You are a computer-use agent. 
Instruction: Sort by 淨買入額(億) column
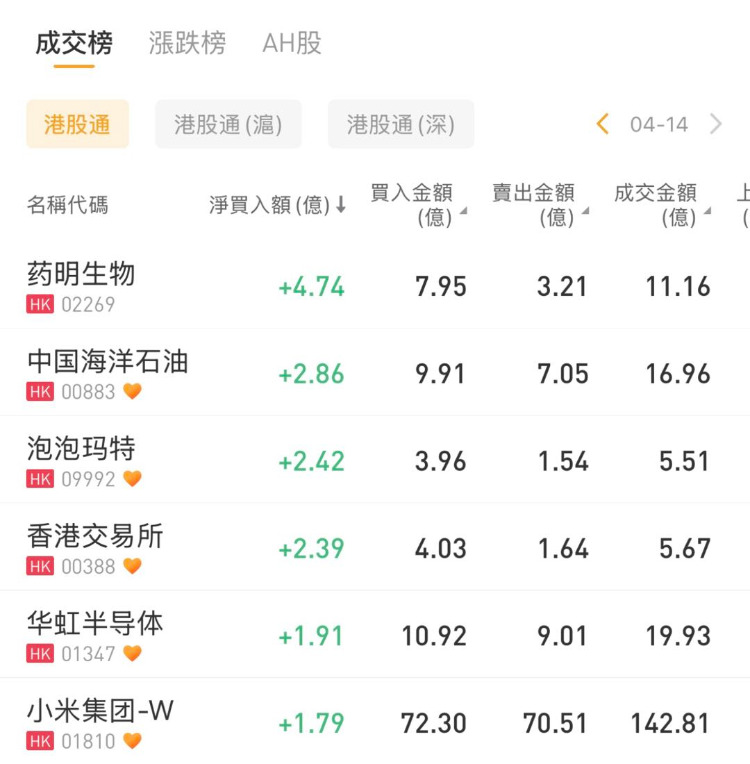(277, 205)
